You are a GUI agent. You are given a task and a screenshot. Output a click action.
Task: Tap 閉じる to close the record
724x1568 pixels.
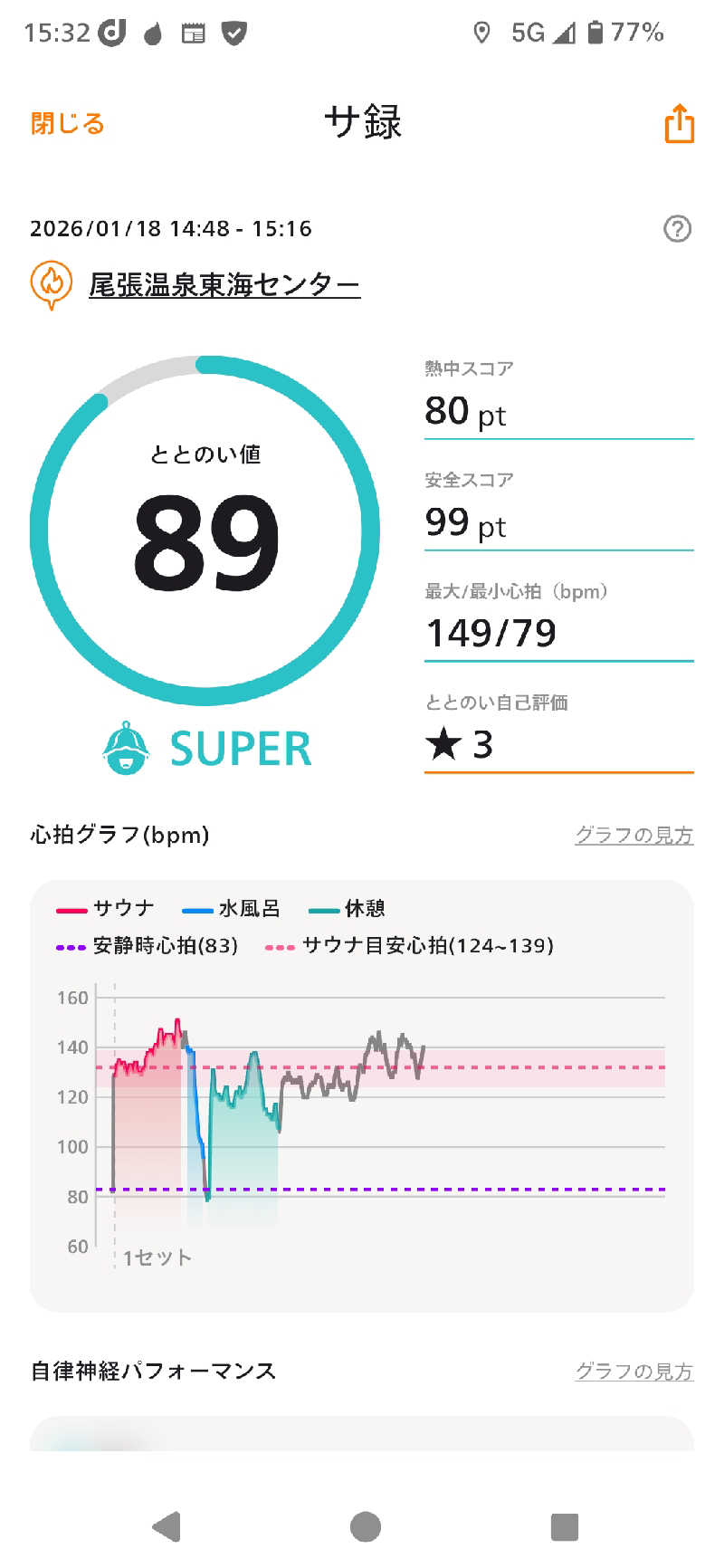tap(68, 123)
